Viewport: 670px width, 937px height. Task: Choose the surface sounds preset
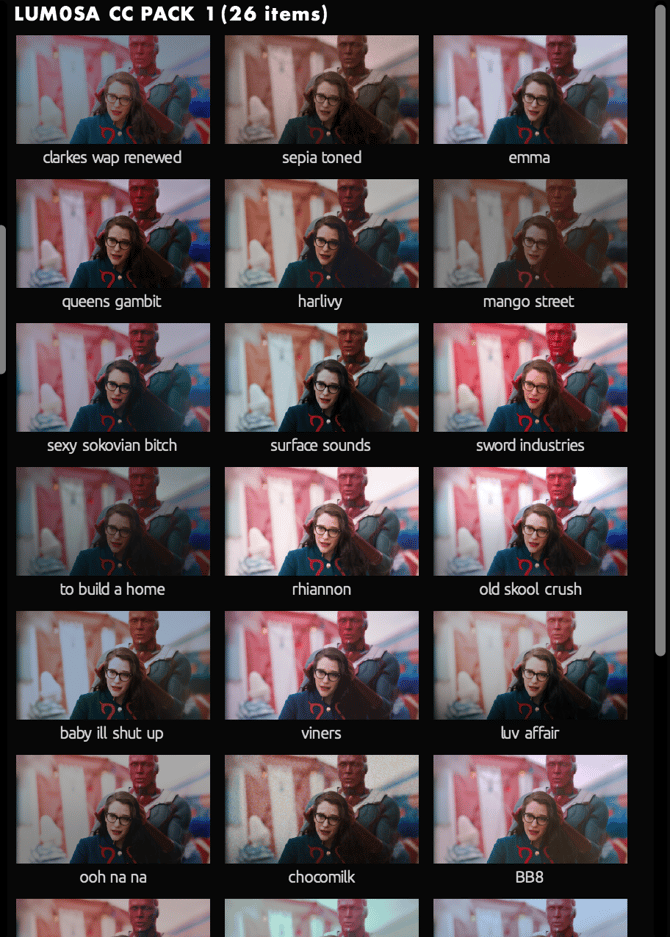[321, 378]
